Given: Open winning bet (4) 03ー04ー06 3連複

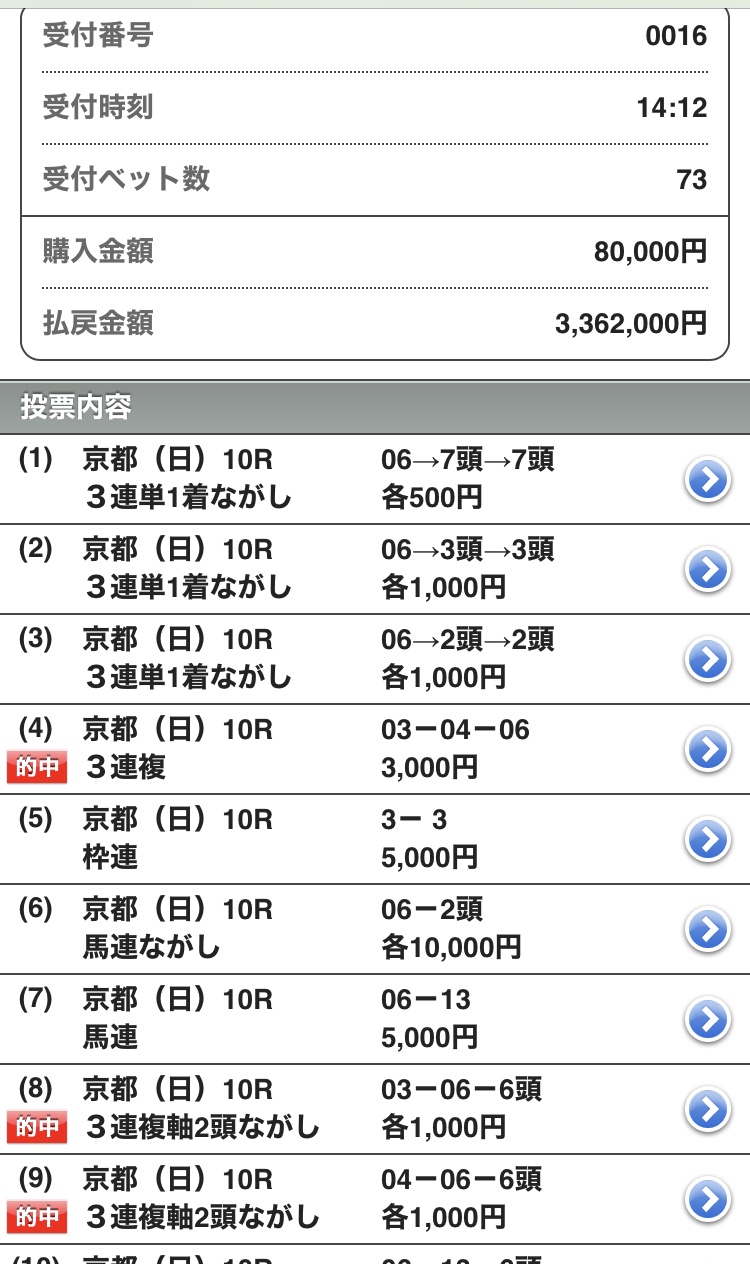Looking at the screenshot, I should [x=708, y=750].
